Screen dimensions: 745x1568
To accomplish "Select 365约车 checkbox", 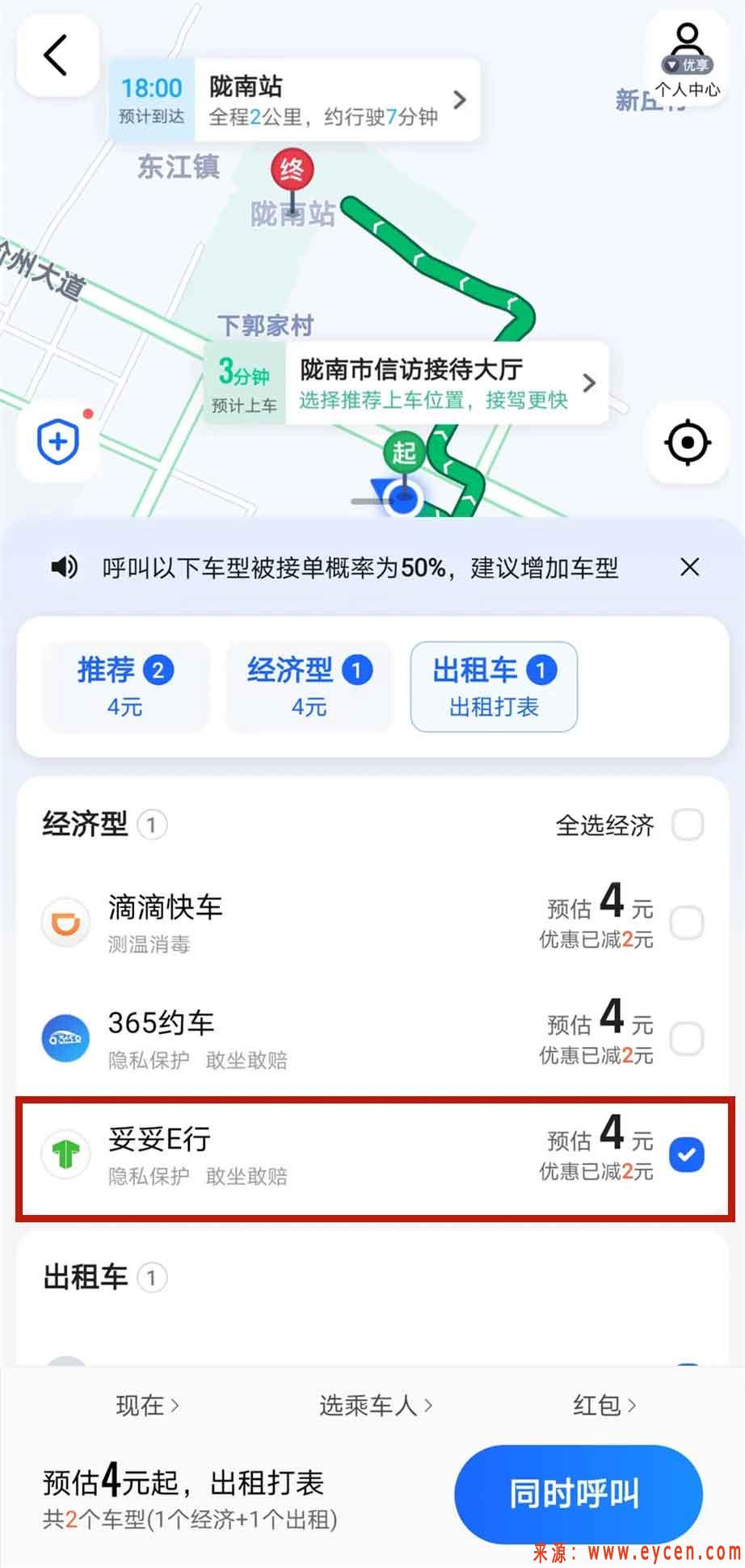I will pyautogui.click(x=687, y=1038).
